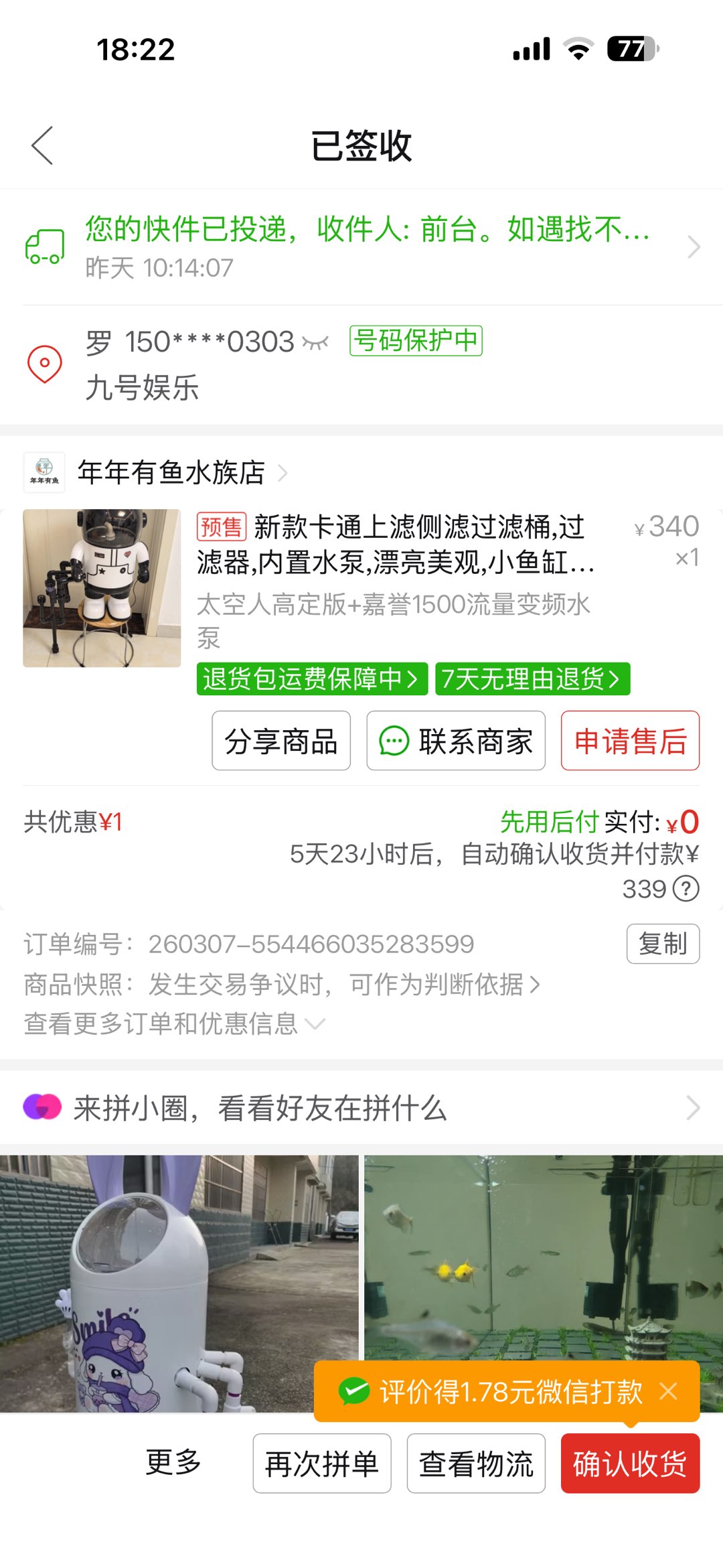Open 年年有鱼水族店 shop page
The height and width of the screenshot is (1568, 723).
[171, 473]
